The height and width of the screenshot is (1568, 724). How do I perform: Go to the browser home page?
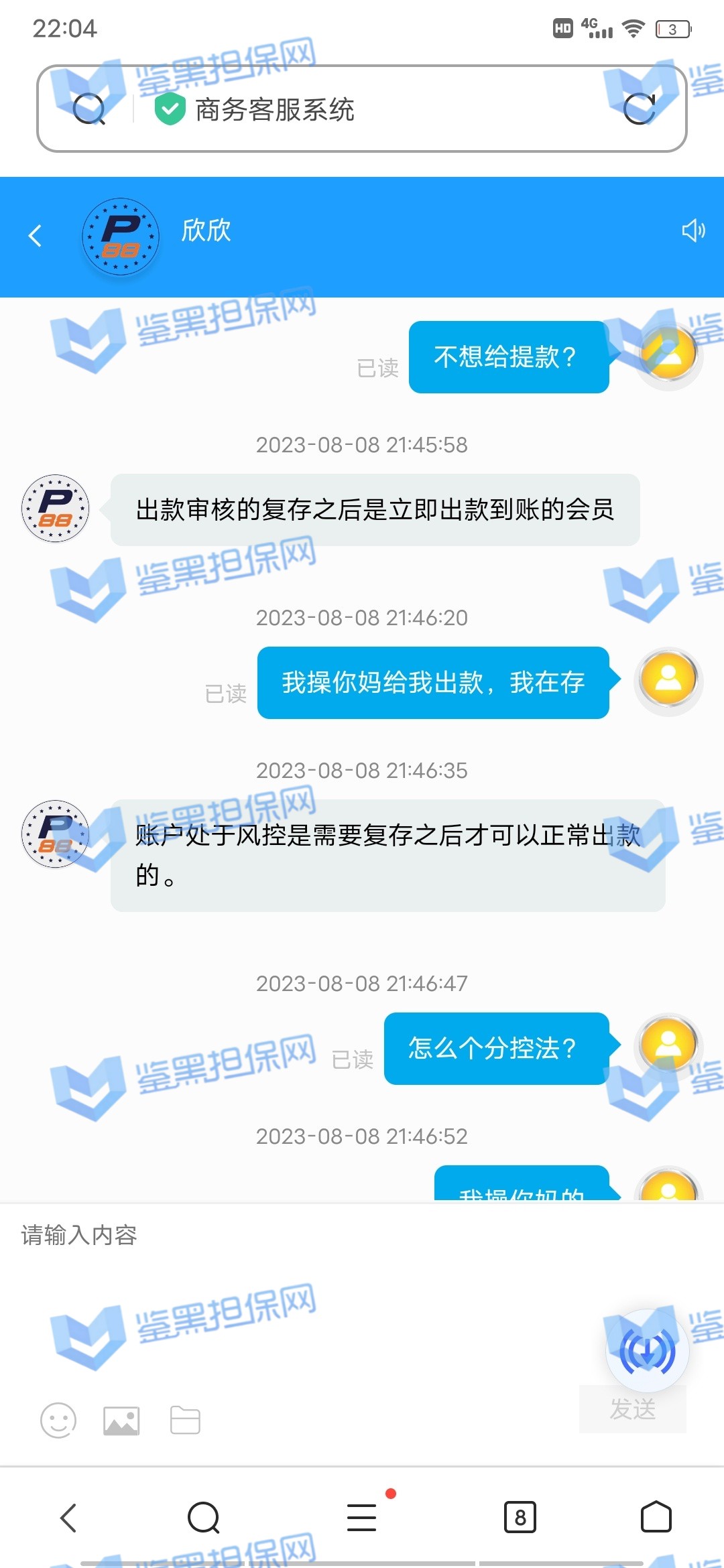656,1518
